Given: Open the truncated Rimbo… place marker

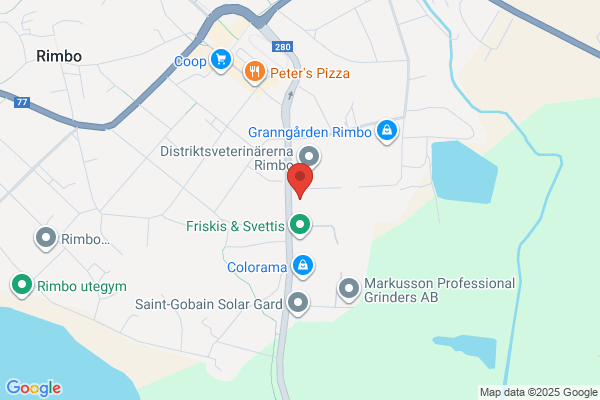Looking at the screenshot, I should pyautogui.click(x=46, y=238).
